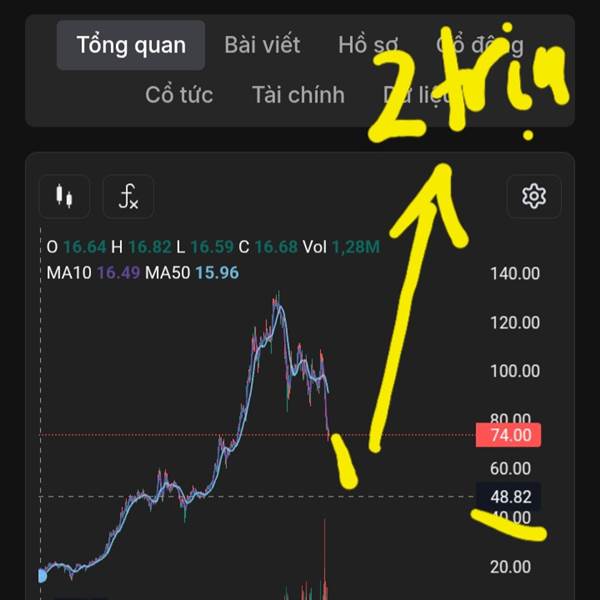Switch to the Bài viết tab

pos(262,45)
